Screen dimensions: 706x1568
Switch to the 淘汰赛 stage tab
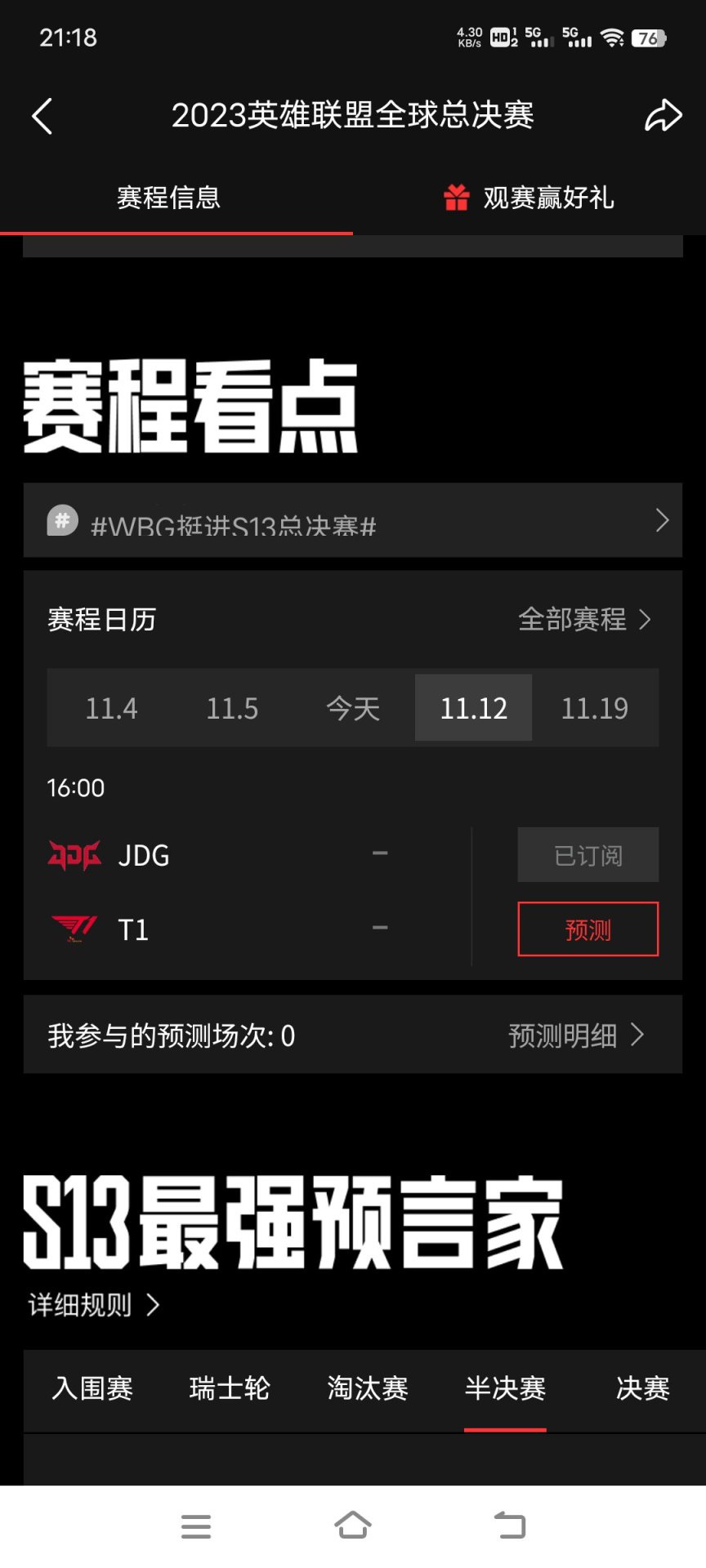(368, 1388)
